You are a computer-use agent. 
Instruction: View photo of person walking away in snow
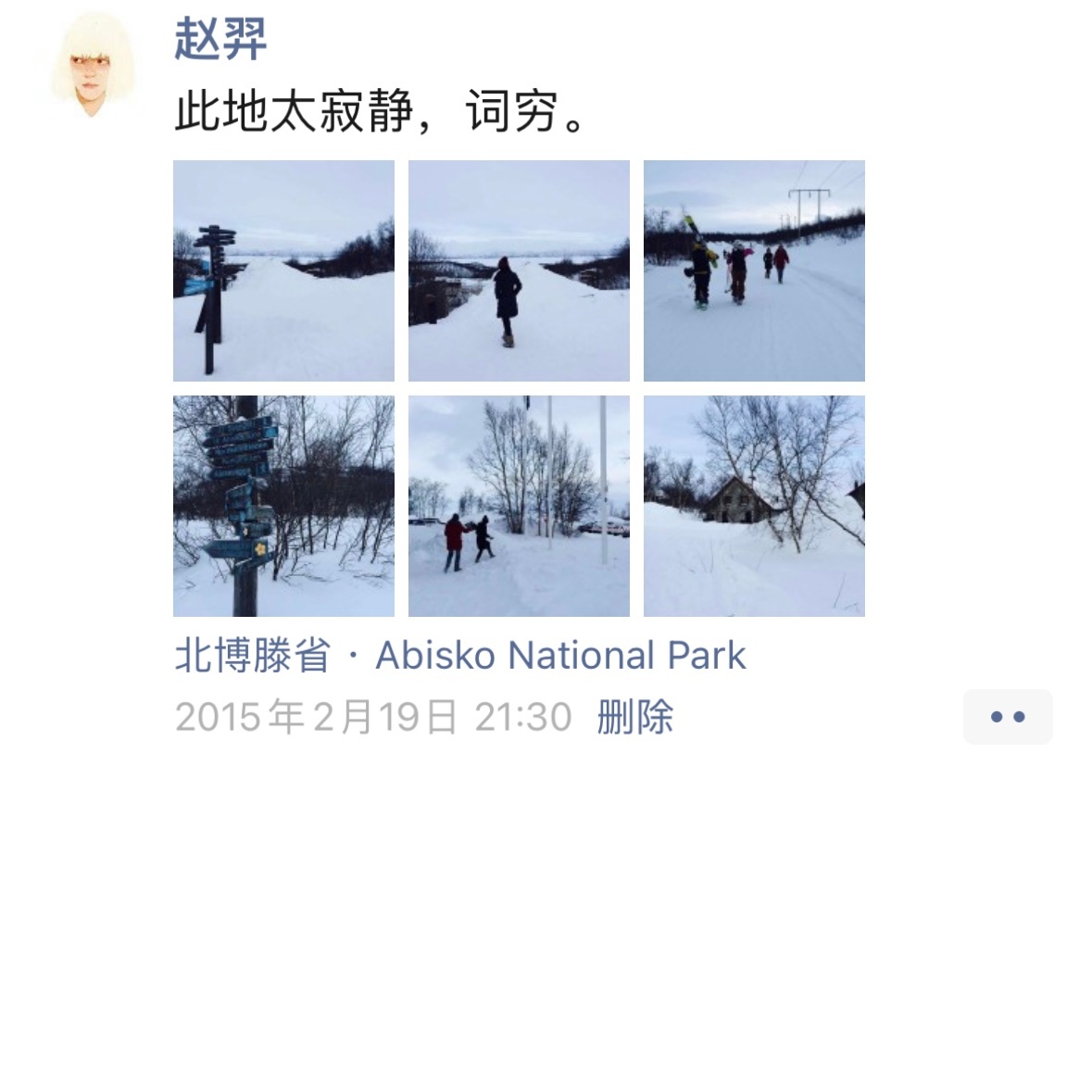(x=519, y=270)
